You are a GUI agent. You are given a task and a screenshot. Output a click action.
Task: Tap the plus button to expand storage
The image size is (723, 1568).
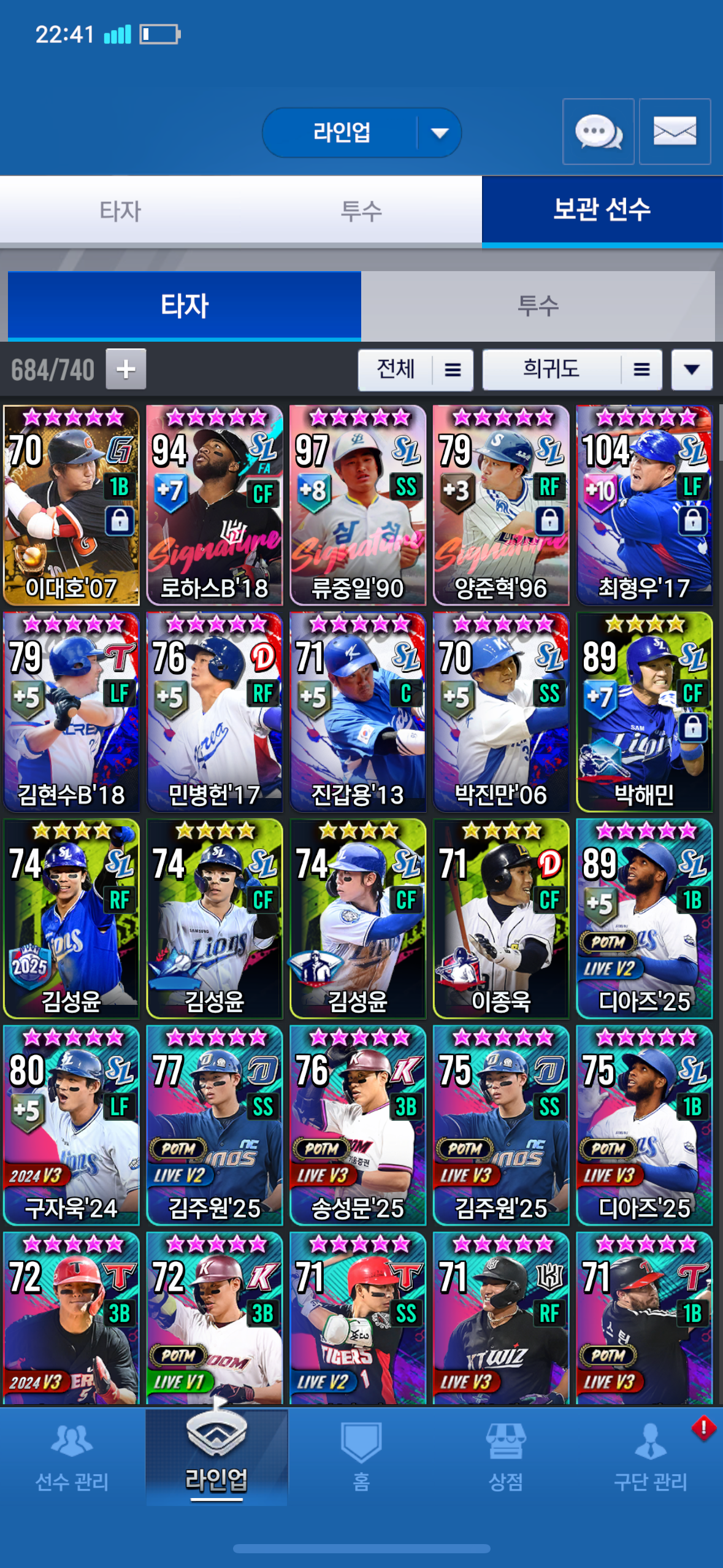(x=126, y=369)
